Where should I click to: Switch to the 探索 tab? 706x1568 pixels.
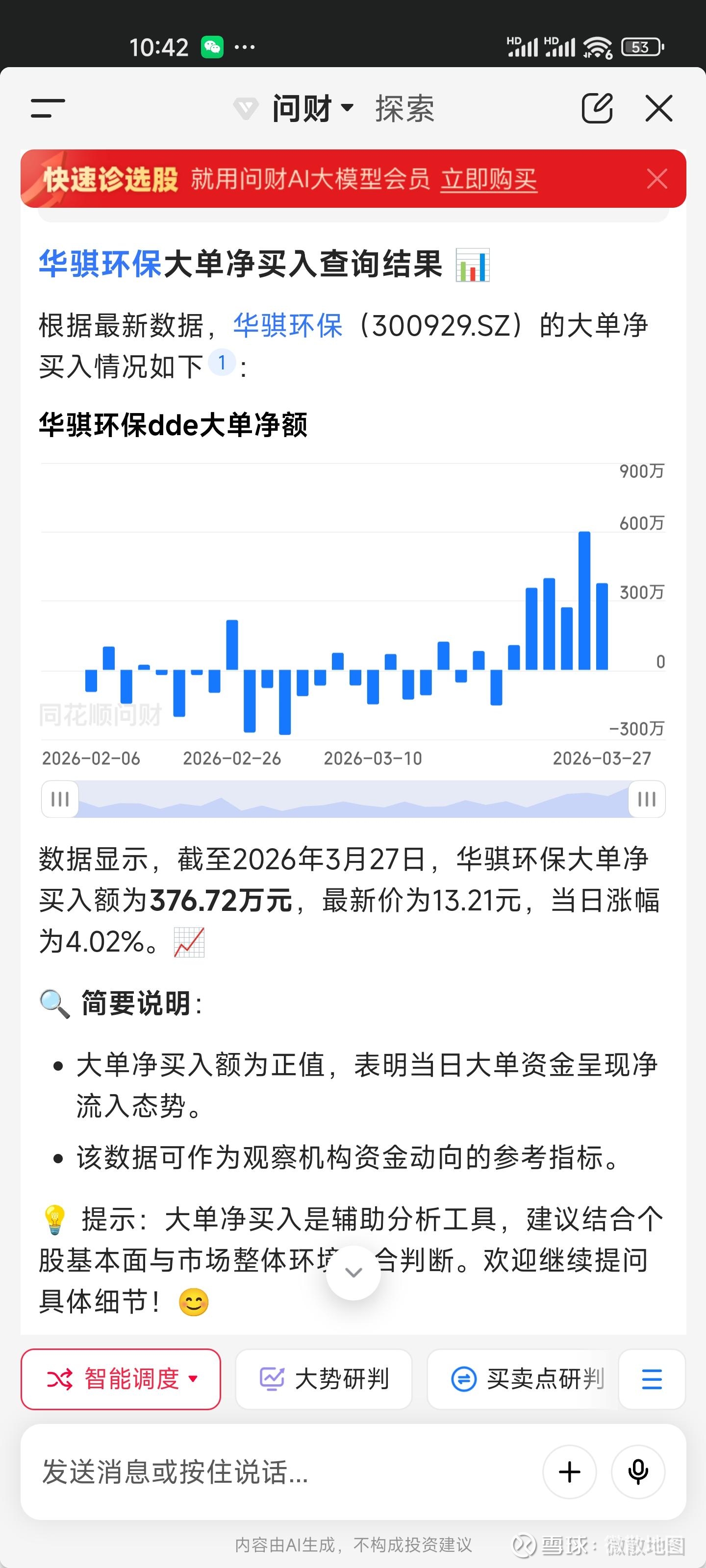tap(404, 108)
